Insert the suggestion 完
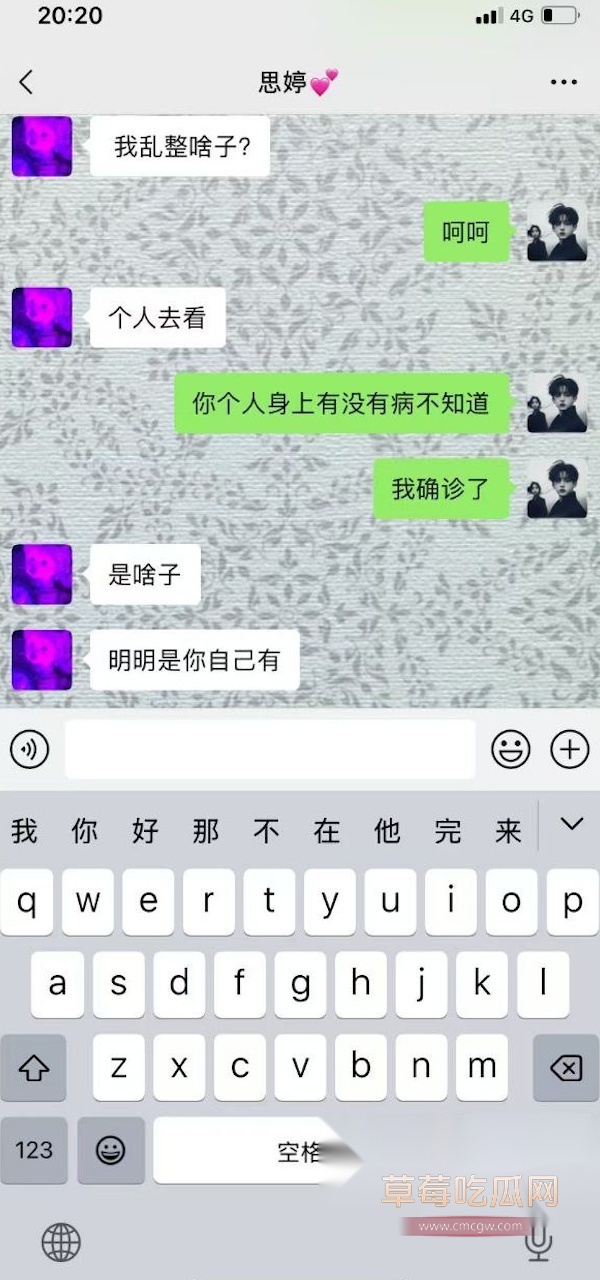This screenshot has width=600, height=1280. pos(448,831)
